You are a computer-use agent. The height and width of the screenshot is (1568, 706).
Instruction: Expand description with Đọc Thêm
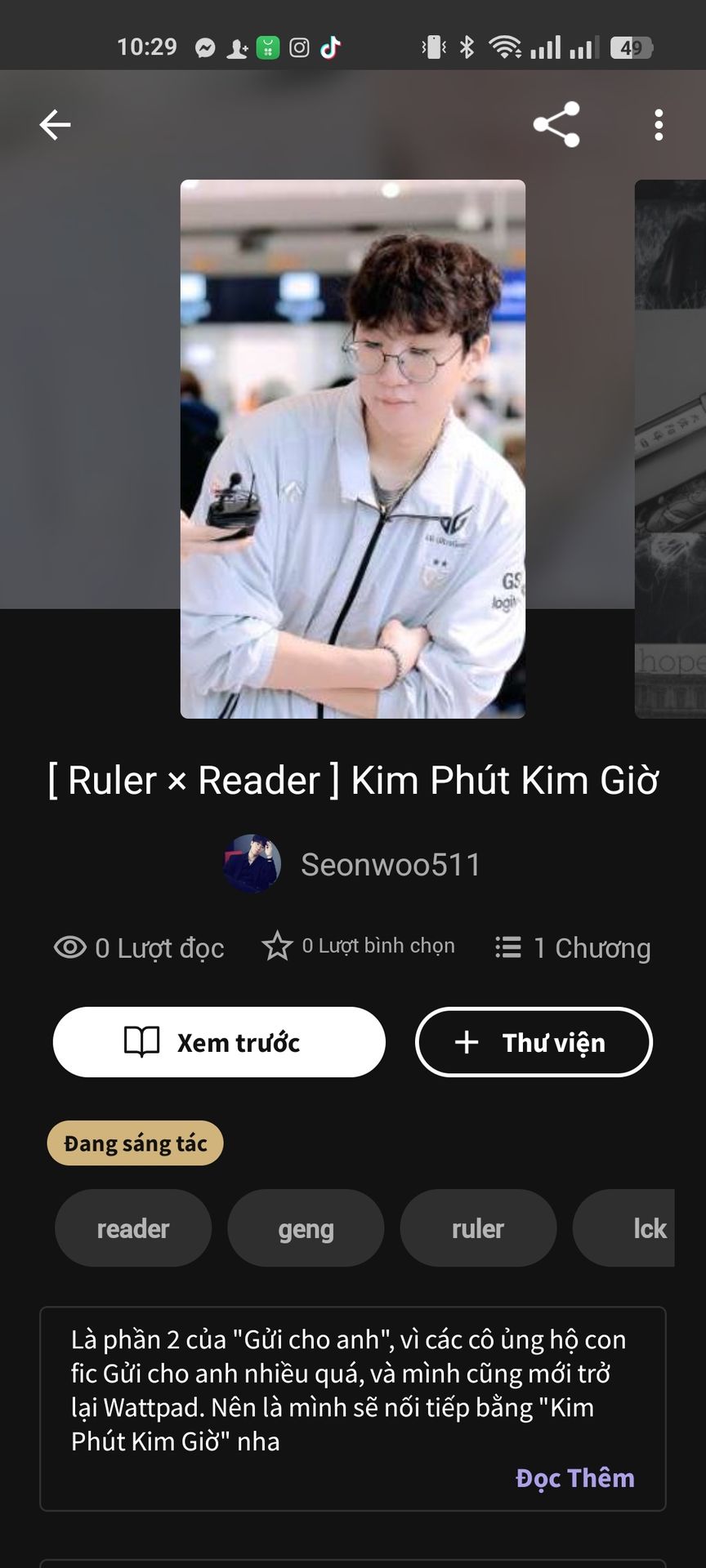(x=574, y=1478)
